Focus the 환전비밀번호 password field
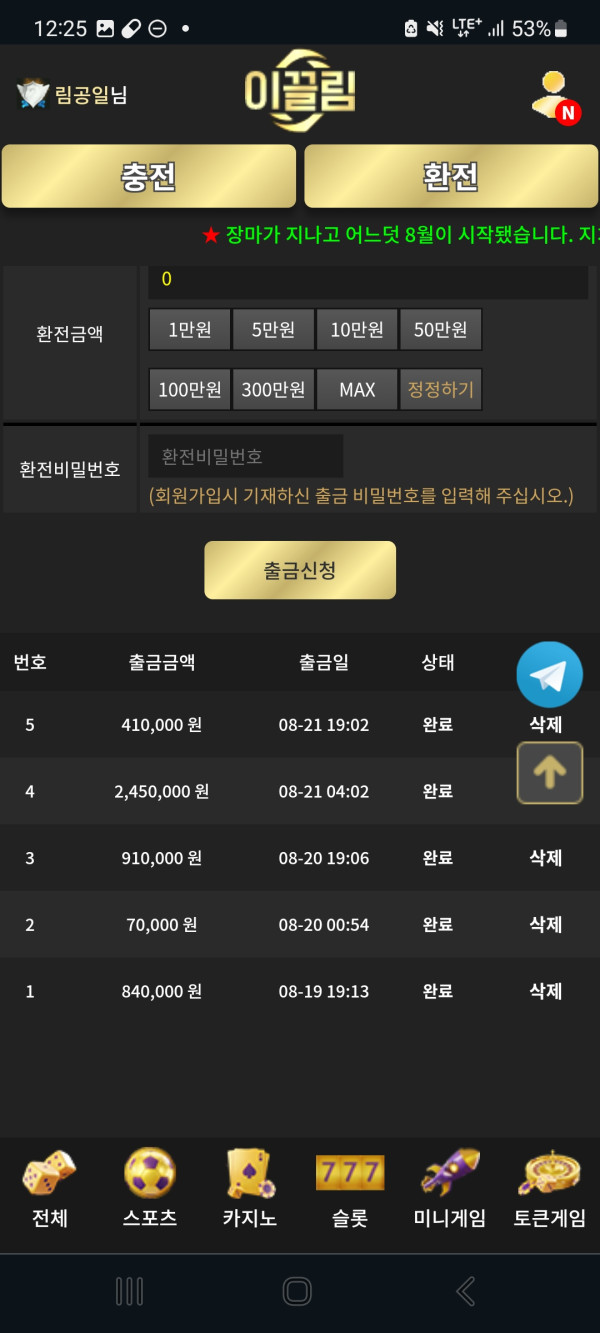The image size is (600, 1333). pyautogui.click(x=246, y=456)
